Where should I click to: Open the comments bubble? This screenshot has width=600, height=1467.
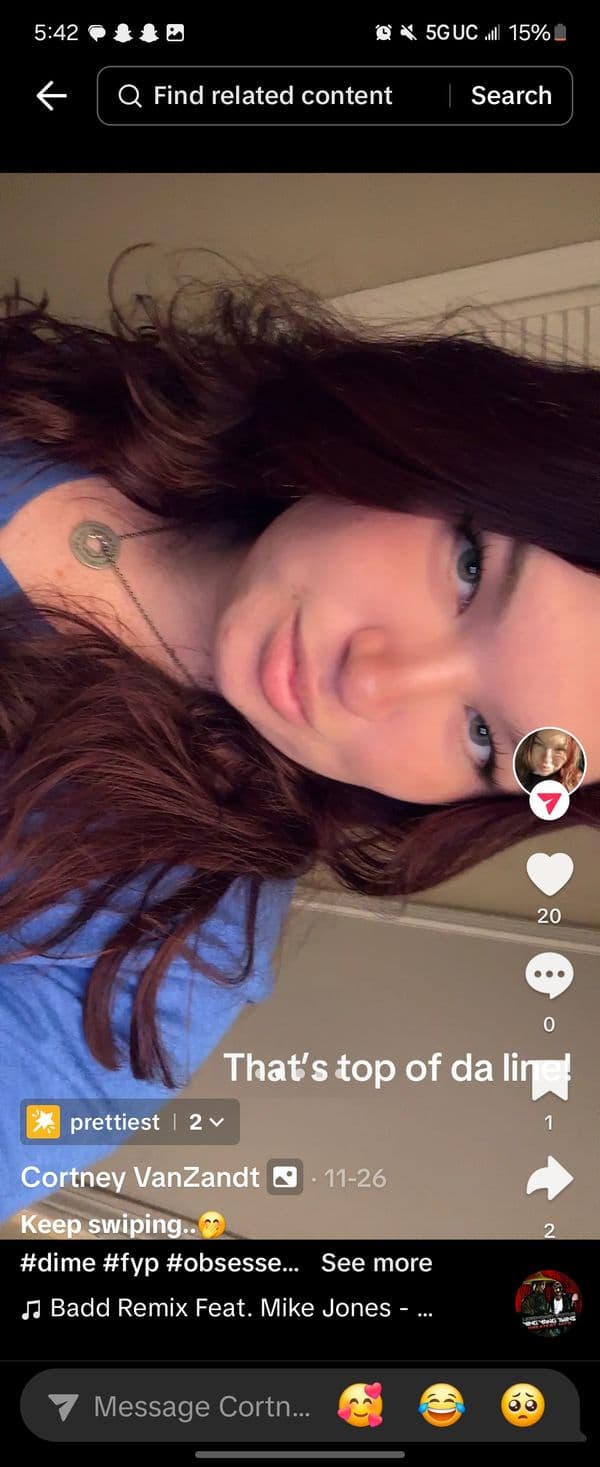point(549,978)
